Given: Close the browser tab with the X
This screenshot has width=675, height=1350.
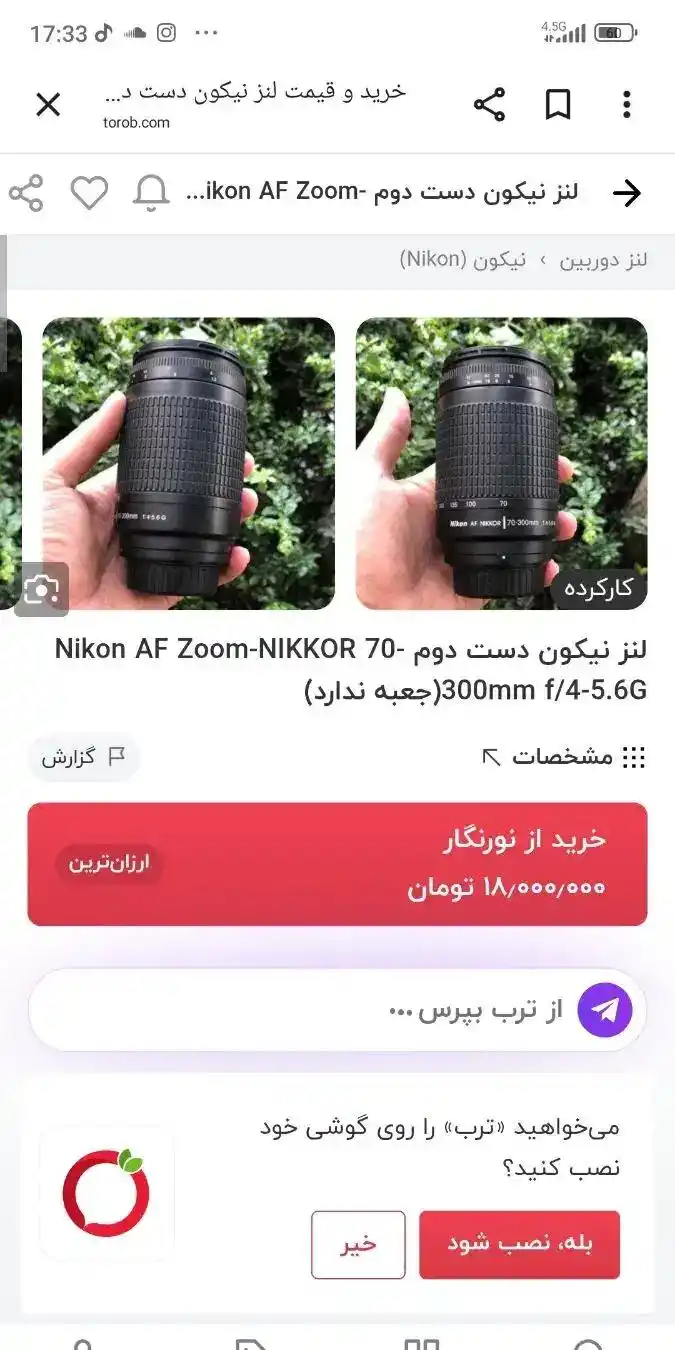Looking at the screenshot, I should tap(48, 105).
